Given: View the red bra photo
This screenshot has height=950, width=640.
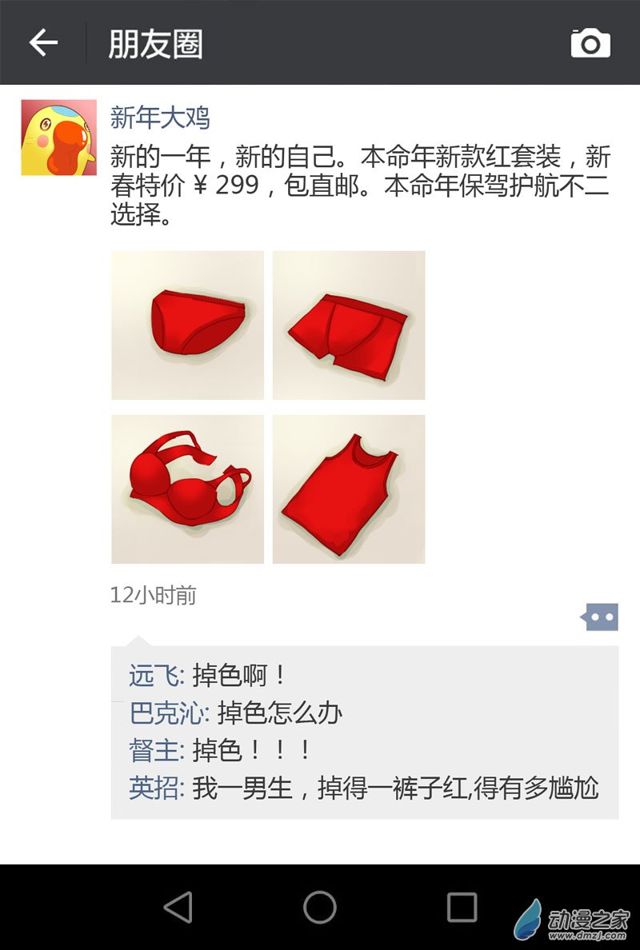Looking at the screenshot, I should coord(187,489).
